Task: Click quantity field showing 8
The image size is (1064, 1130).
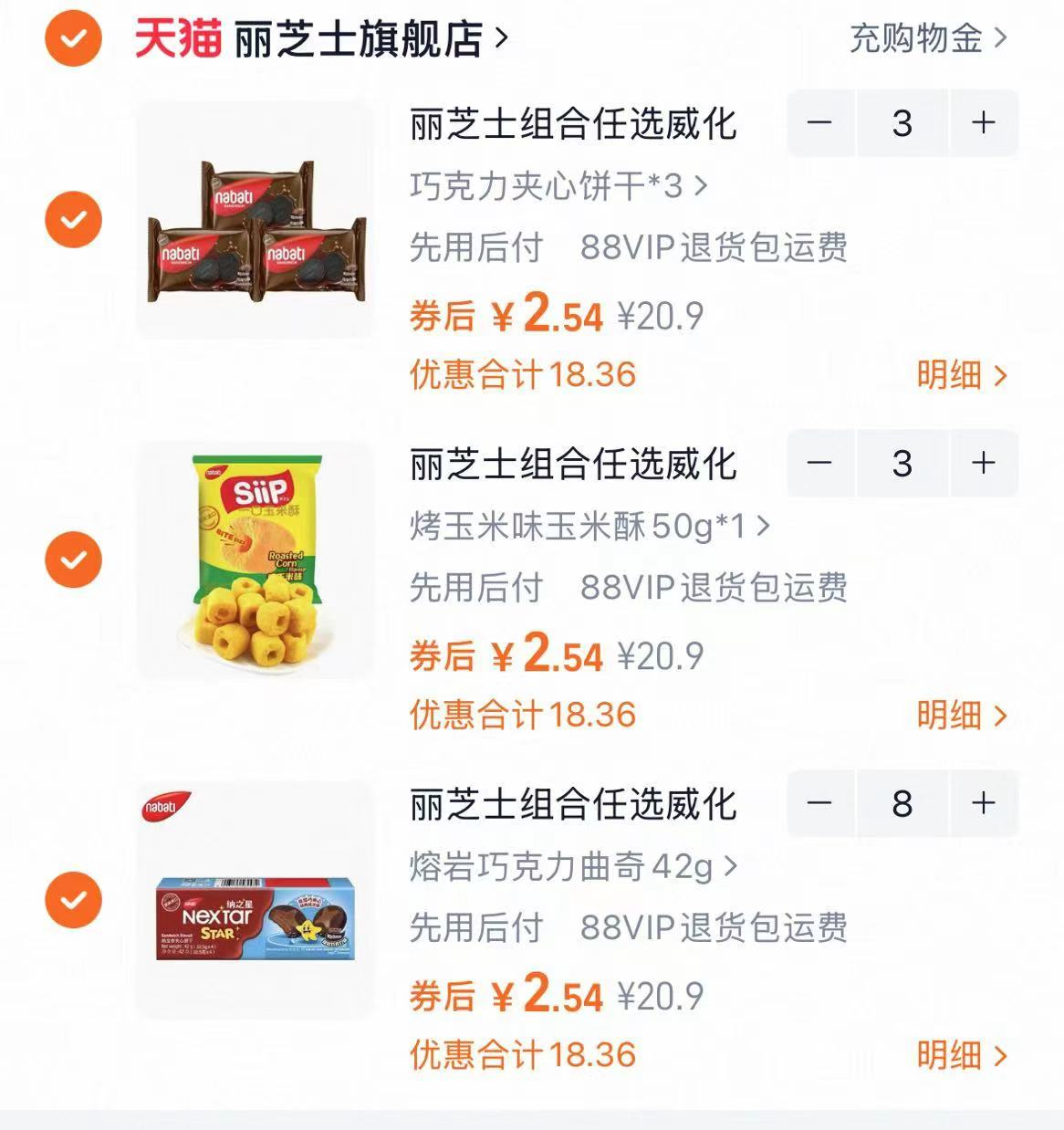Action: pyautogui.click(x=902, y=804)
